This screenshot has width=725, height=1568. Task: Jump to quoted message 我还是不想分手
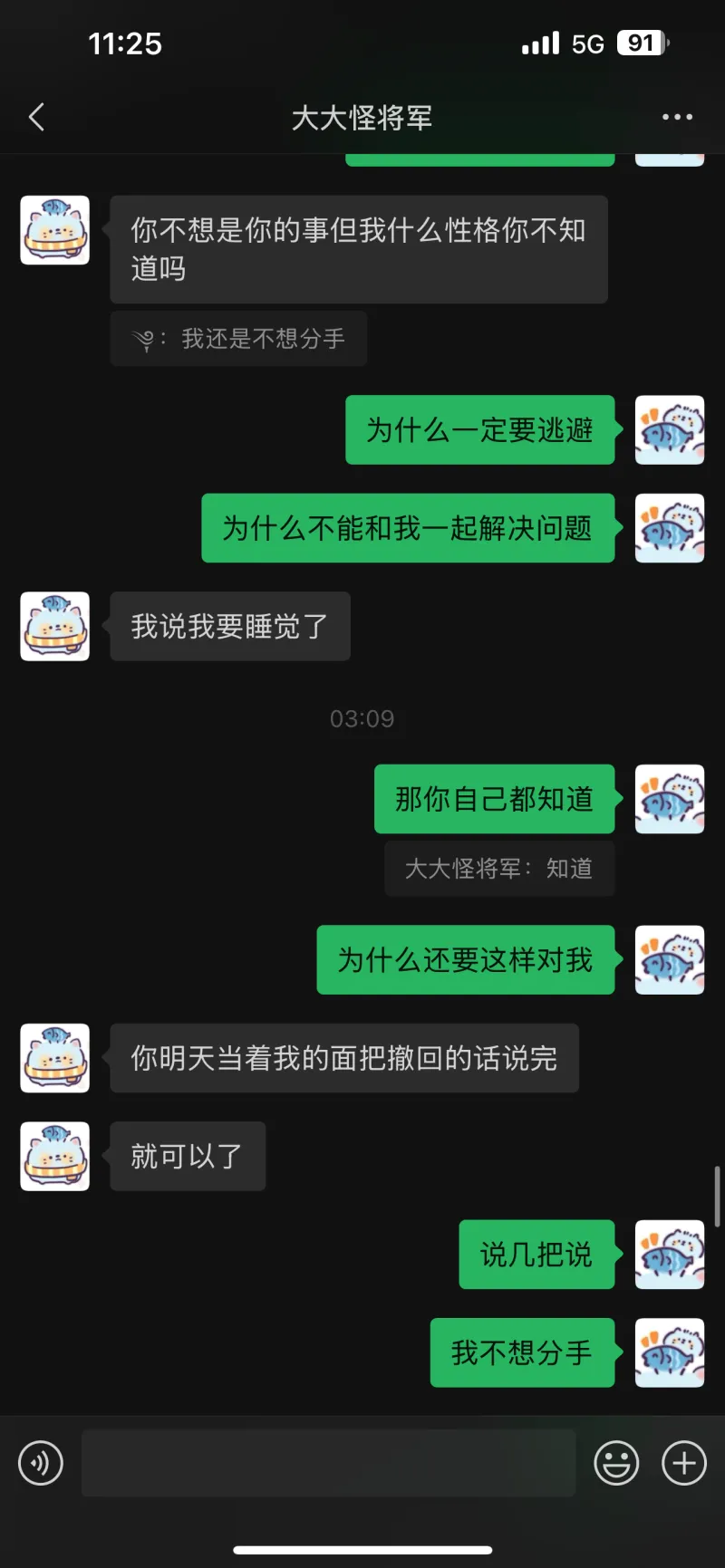238,339
